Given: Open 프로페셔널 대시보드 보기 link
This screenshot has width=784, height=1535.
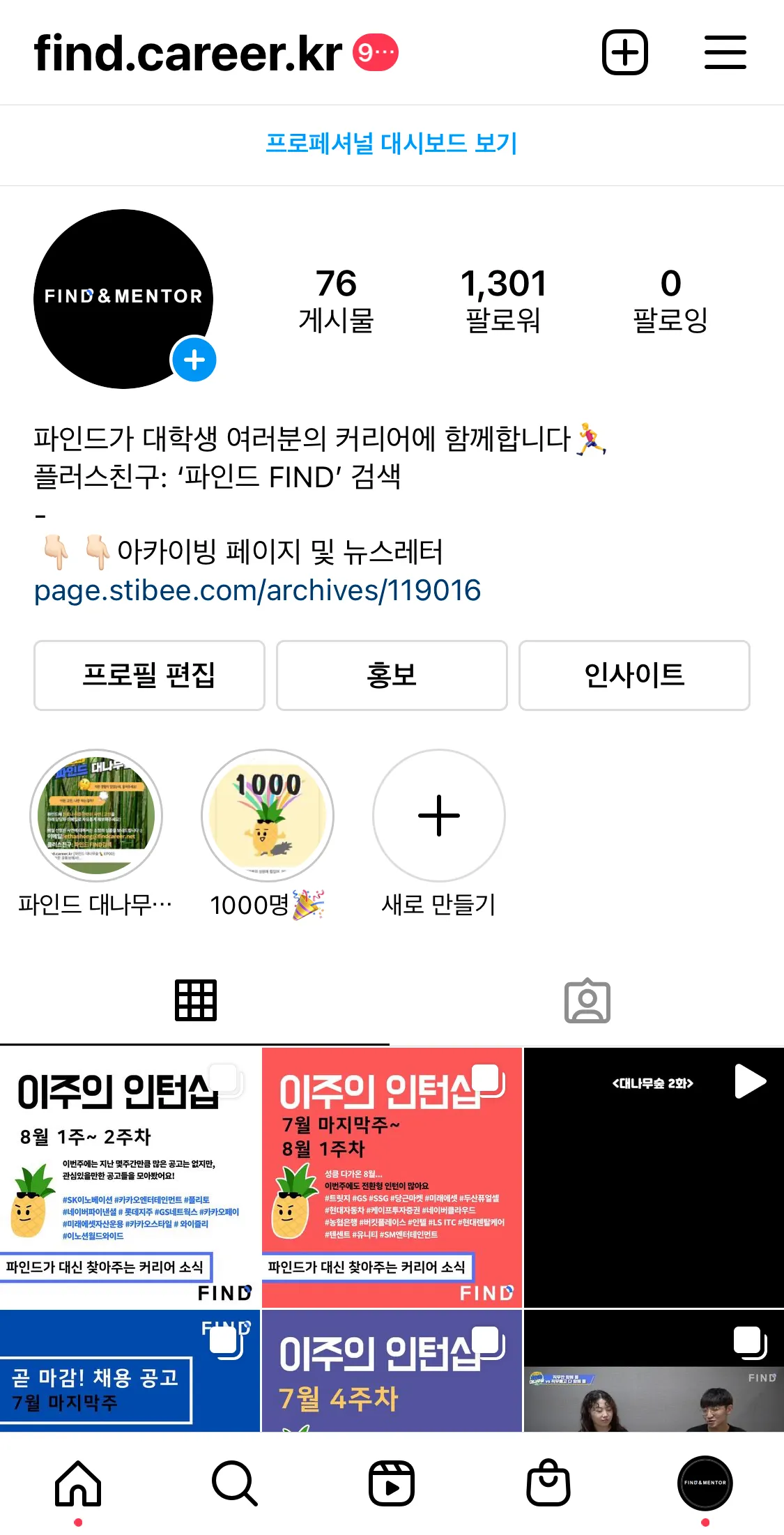Looking at the screenshot, I should pos(392,144).
